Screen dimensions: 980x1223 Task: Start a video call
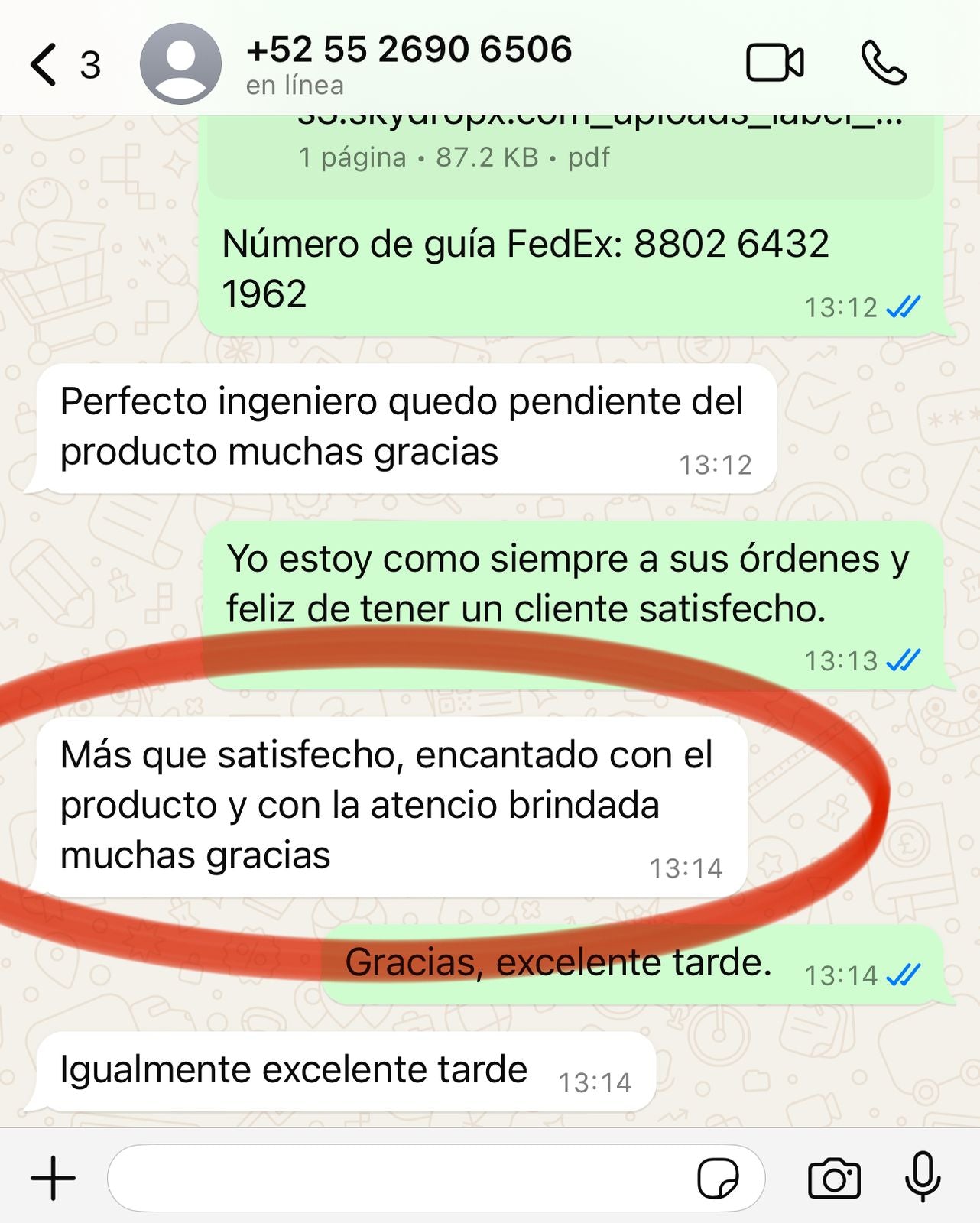click(774, 63)
